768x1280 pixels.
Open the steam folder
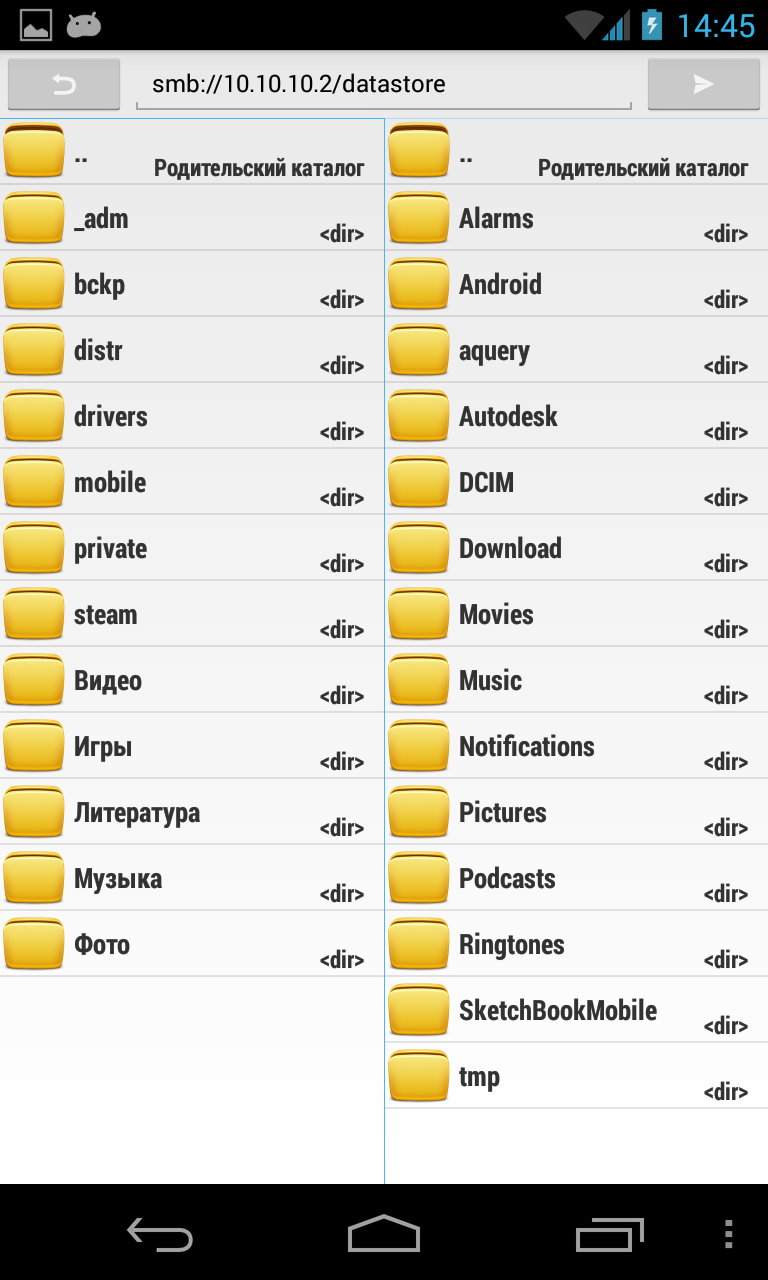tap(192, 614)
